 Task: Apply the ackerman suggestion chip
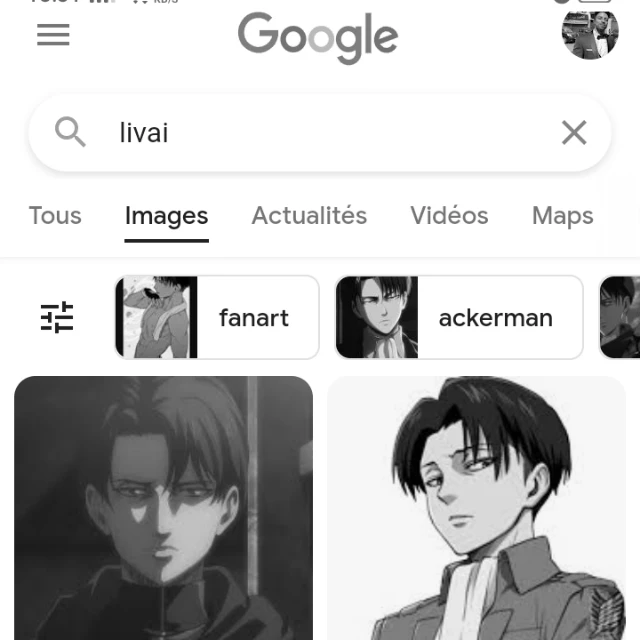click(x=459, y=317)
